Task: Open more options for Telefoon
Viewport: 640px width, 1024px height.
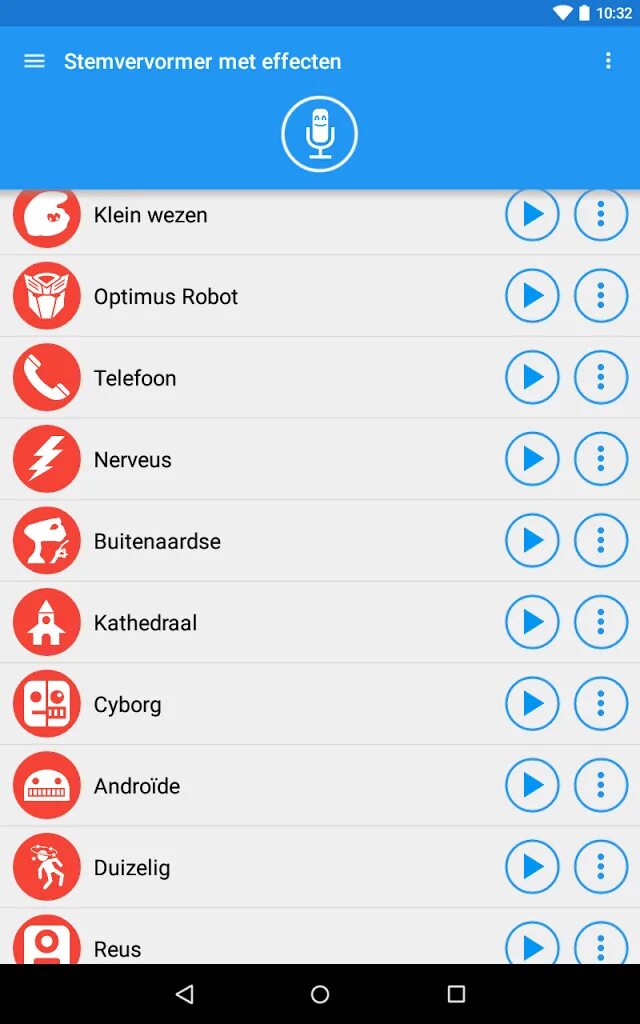Action: tap(601, 377)
